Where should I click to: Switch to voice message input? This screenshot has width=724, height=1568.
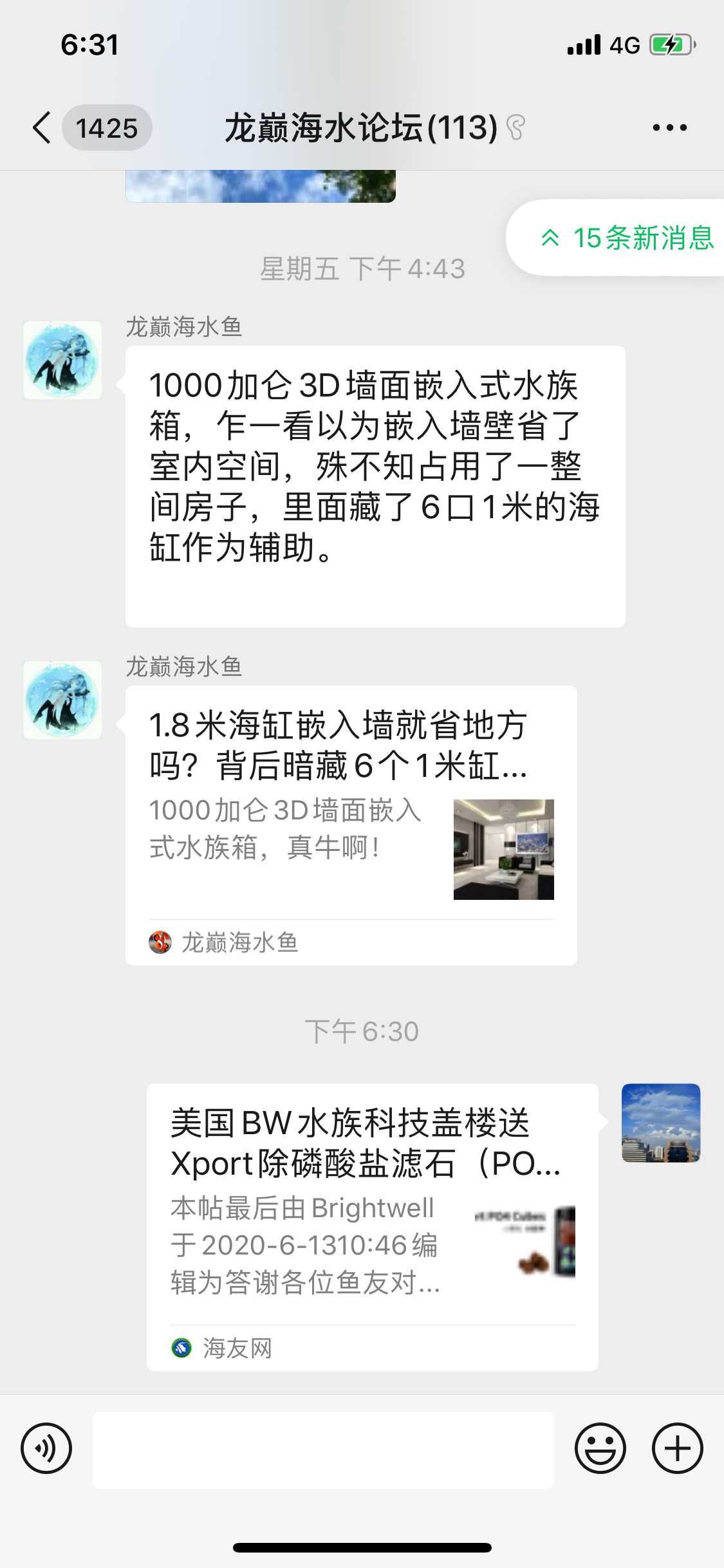(46, 1448)
